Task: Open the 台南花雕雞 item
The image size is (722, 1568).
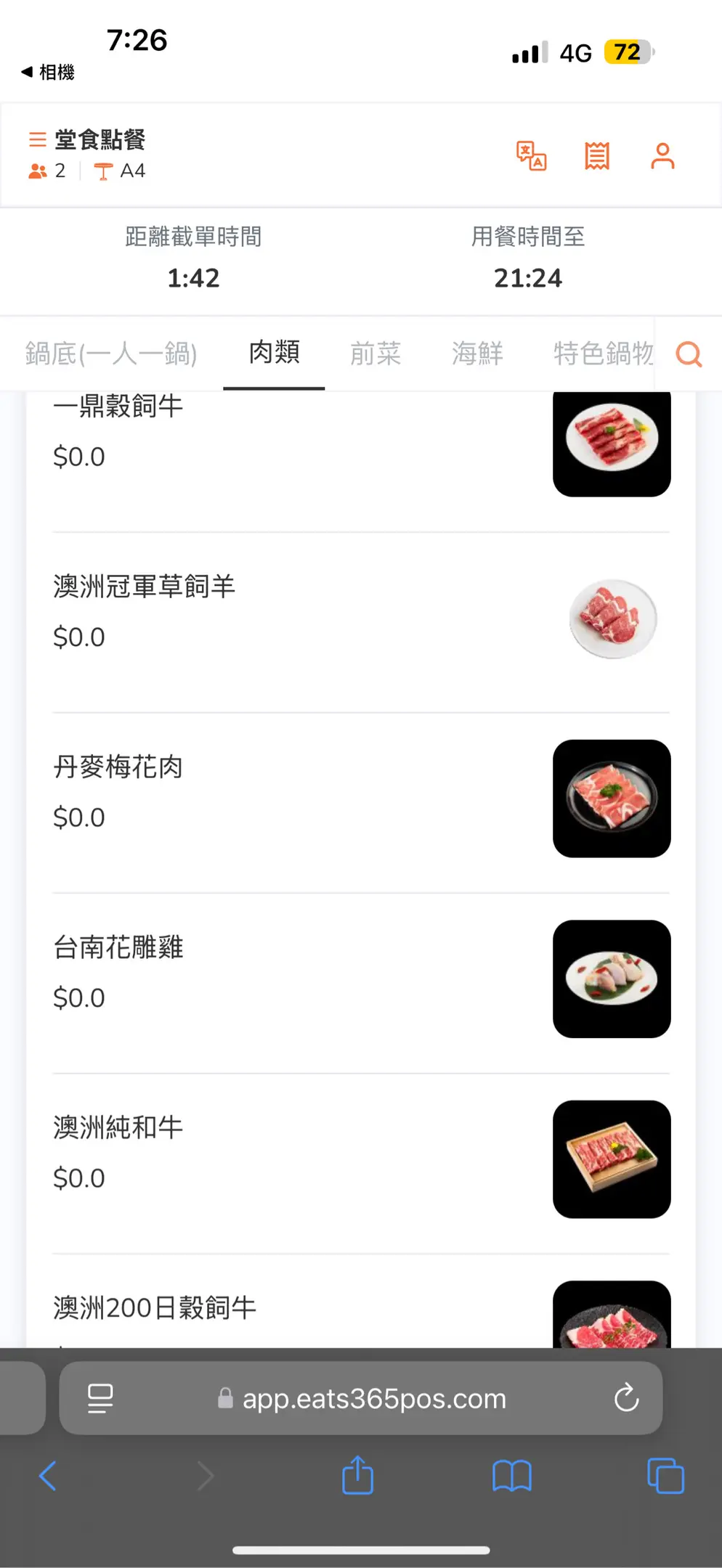Action: point(118,947)
